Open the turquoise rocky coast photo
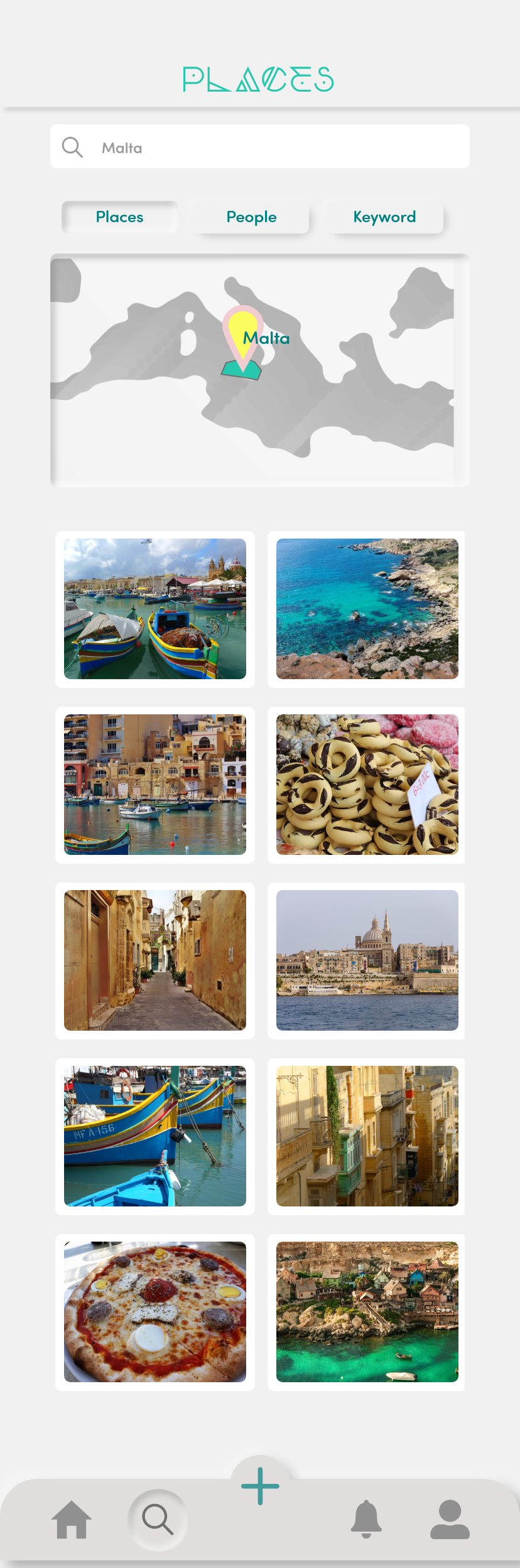Screen dimensions: 520x1568 [367, 609]
